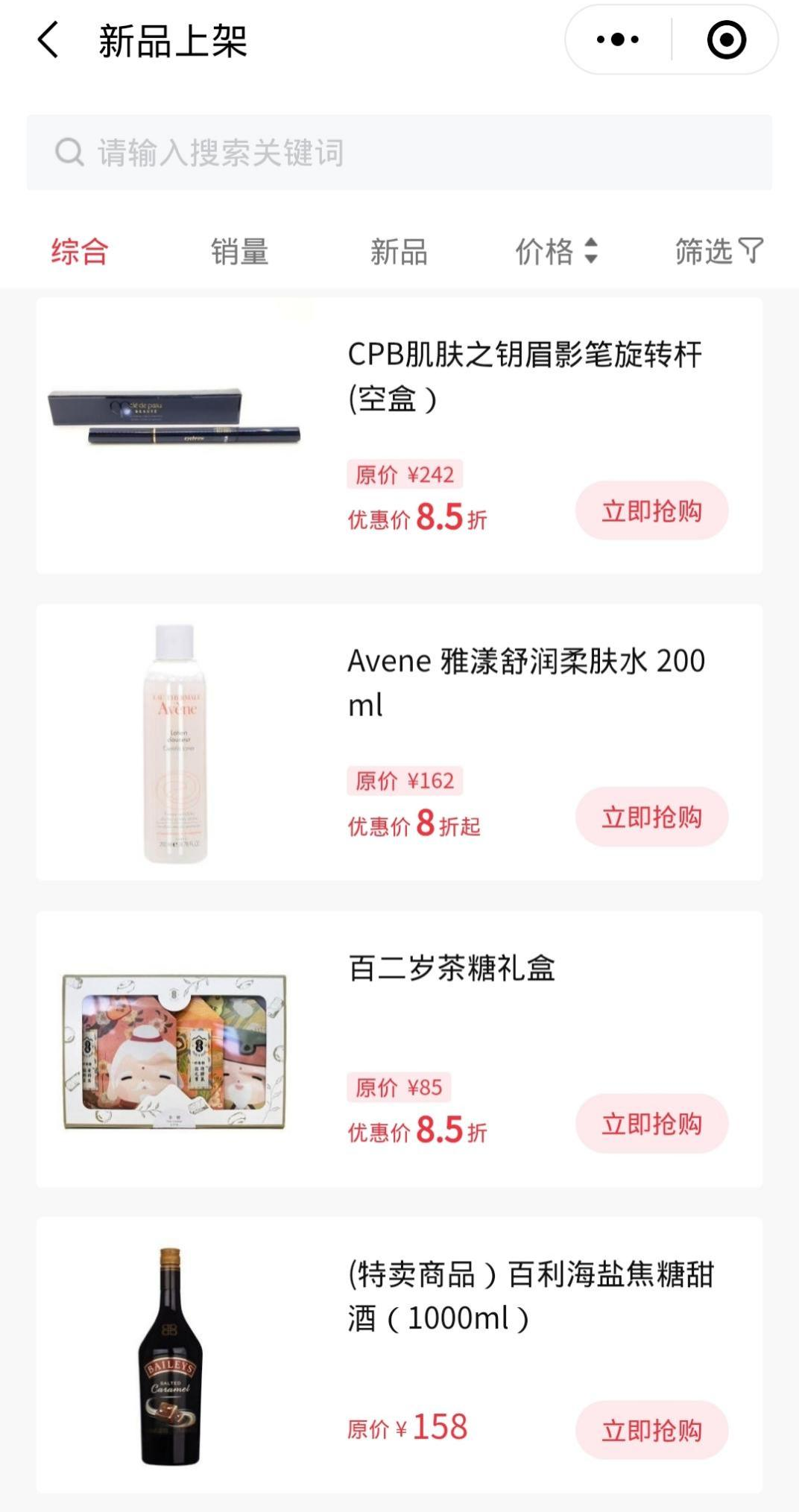Go back from 新品上架 page
This screenshot has height=1512, width=799.
pos(48,40)
